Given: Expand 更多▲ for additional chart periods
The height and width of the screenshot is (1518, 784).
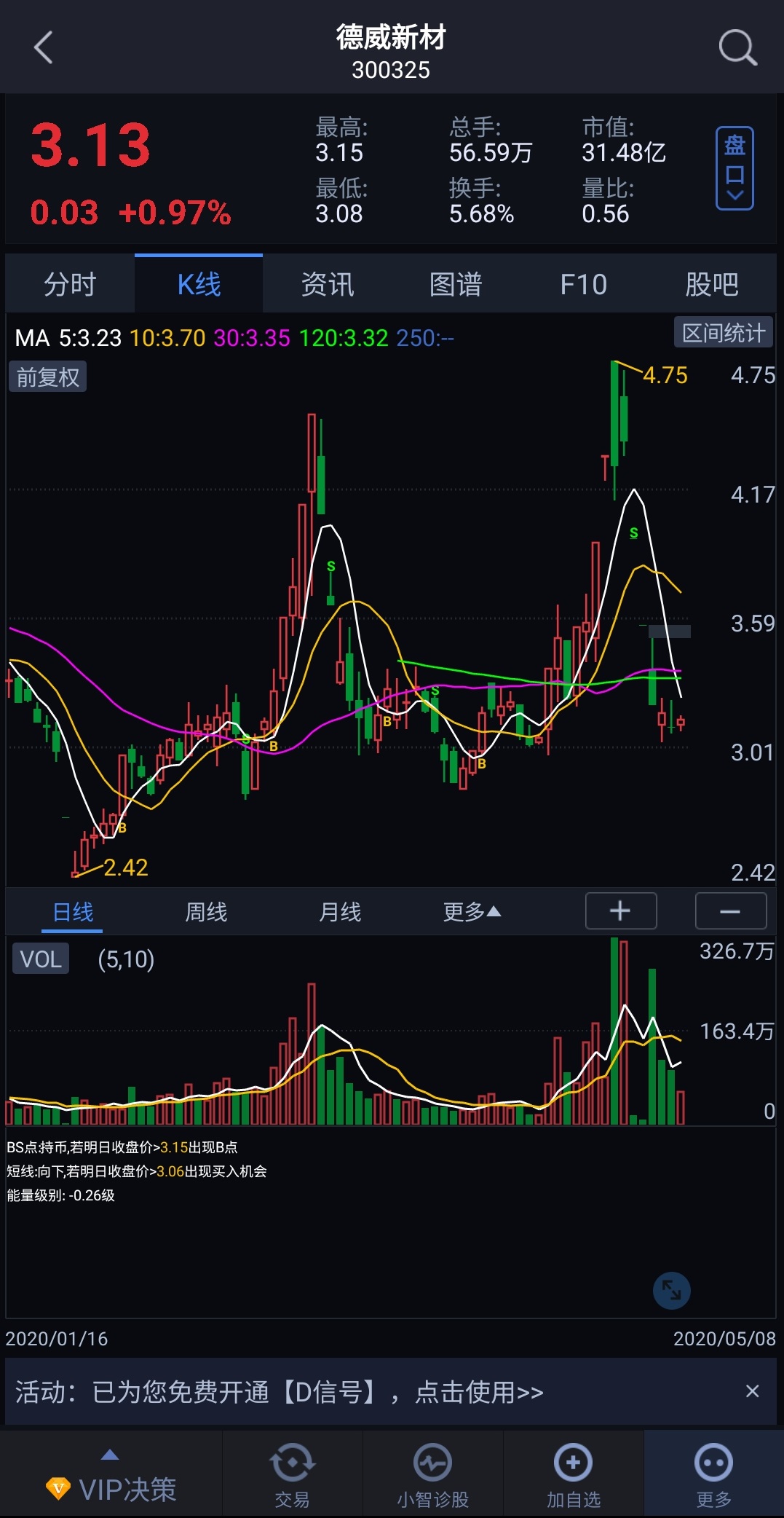Looking at the screenshot, I should 472,911.
